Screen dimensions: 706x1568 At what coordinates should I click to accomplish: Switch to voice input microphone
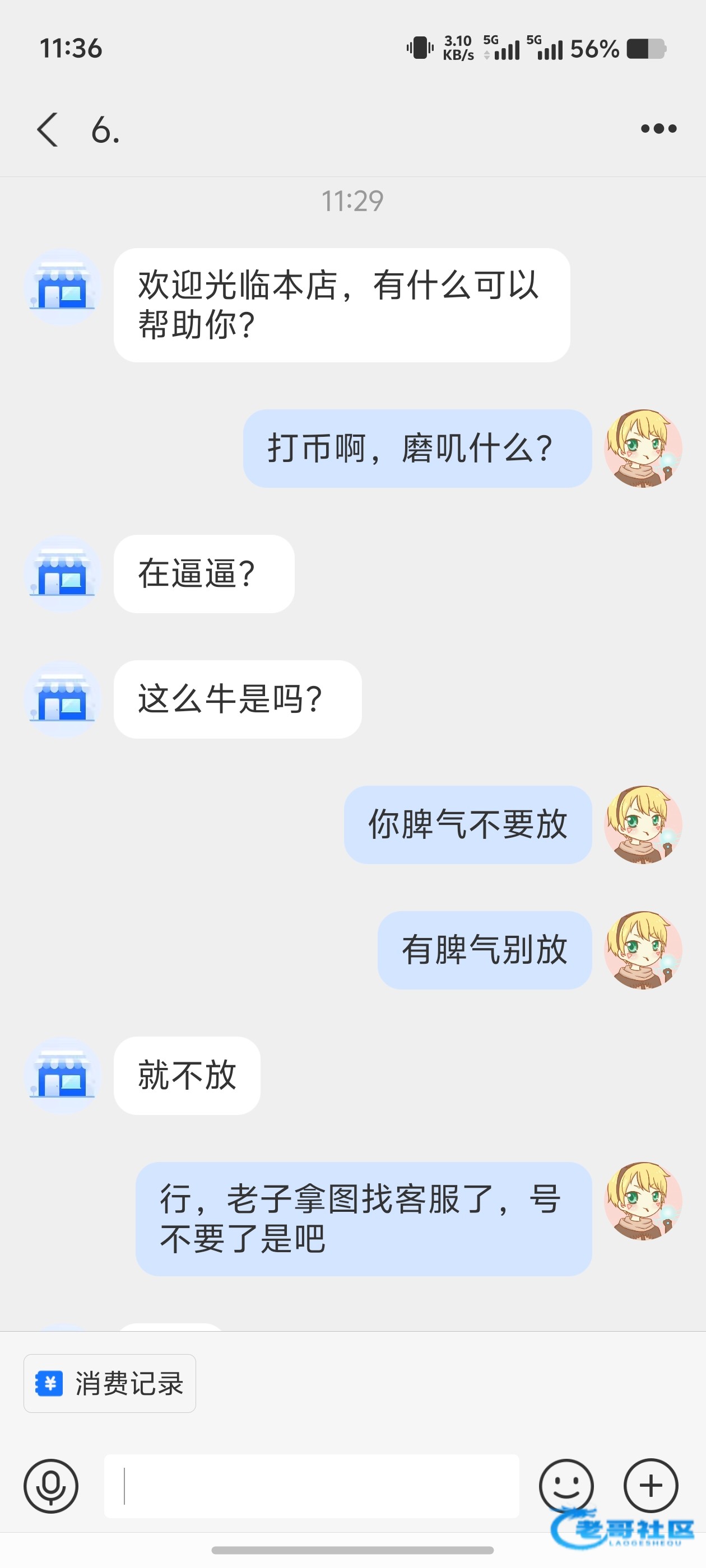click(51, 1486)
